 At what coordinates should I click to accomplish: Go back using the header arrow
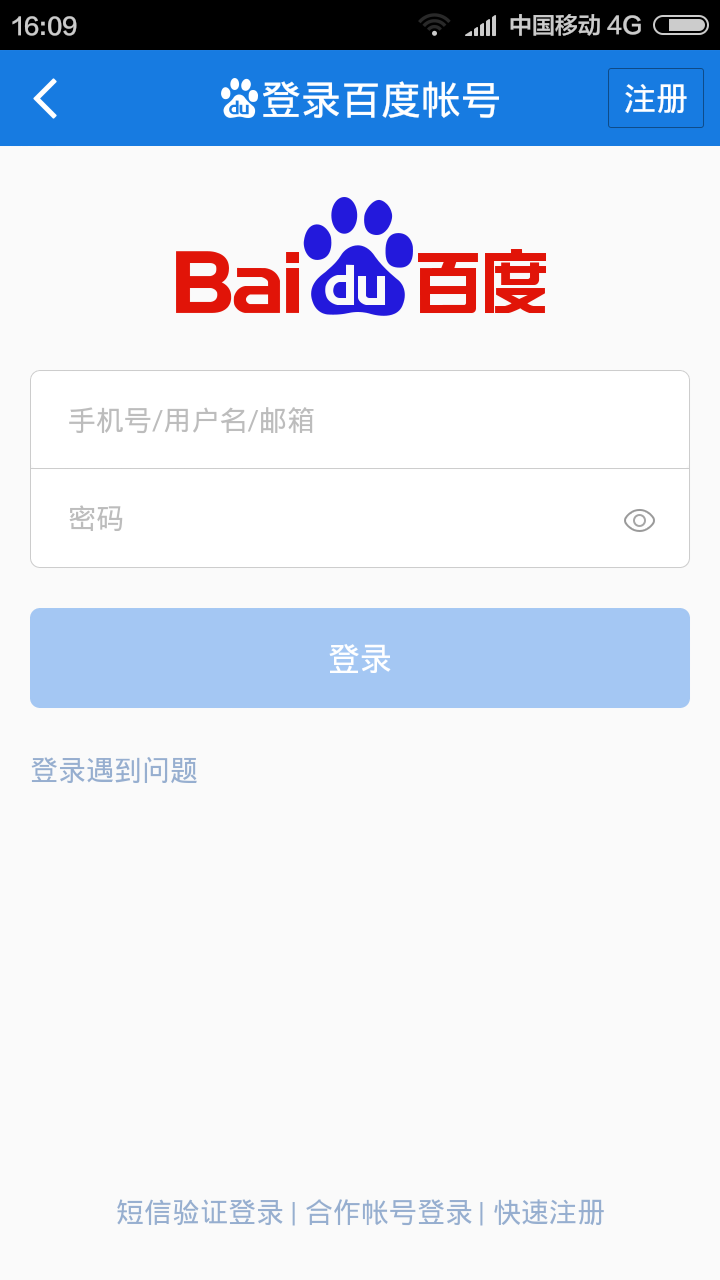pyautogui.click(x=45, y=99)
